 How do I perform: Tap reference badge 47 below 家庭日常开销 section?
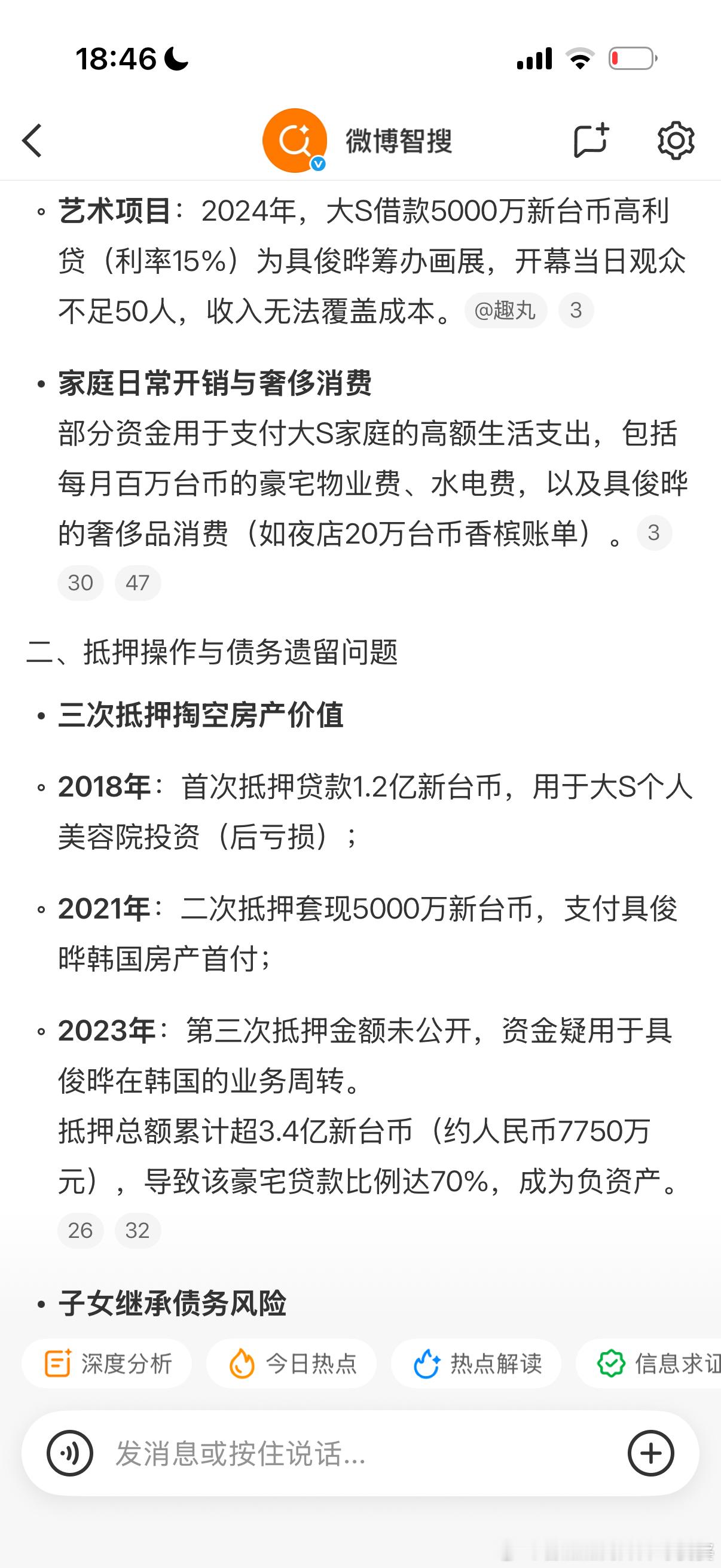pos(139,582)
